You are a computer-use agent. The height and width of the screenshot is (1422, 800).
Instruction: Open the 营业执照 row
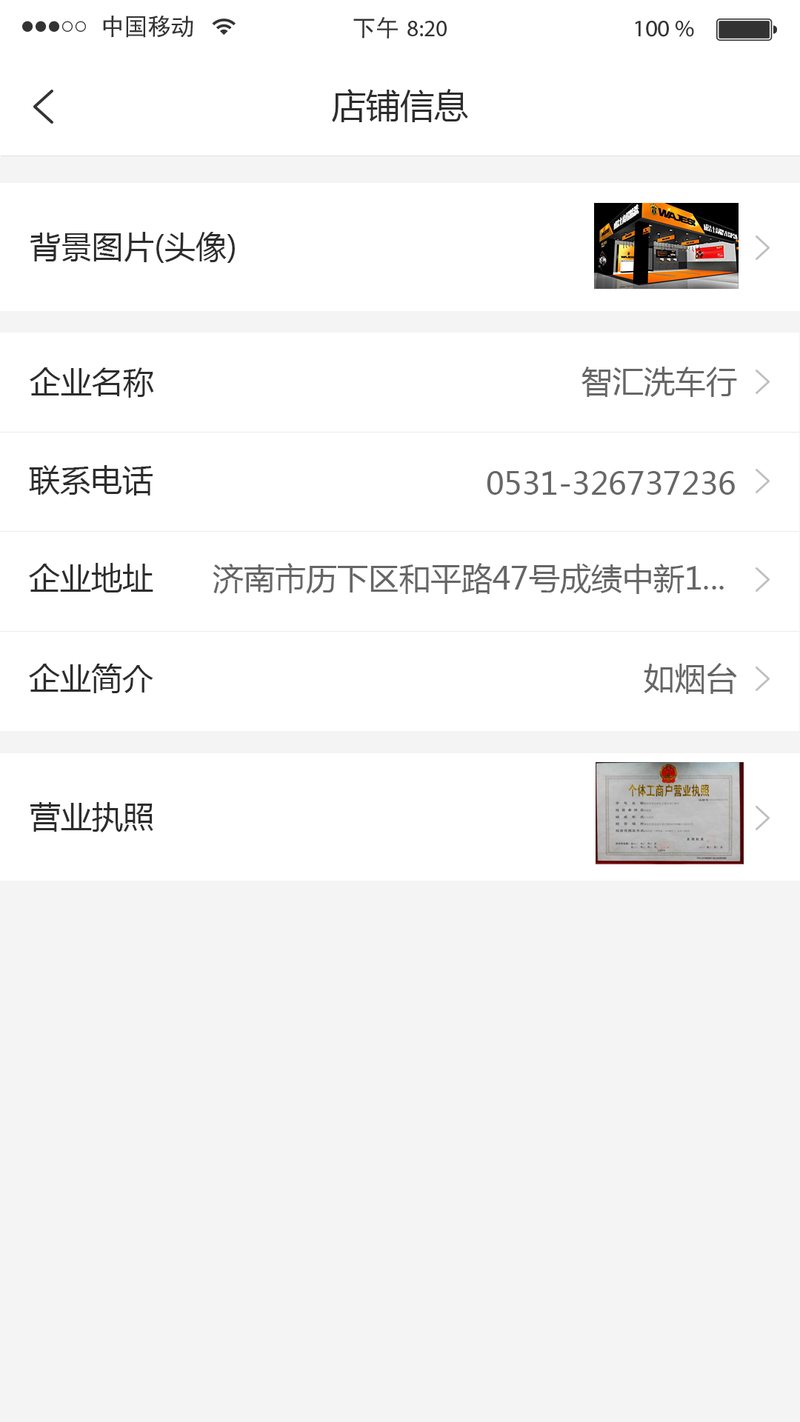click(x=400, y=816)
